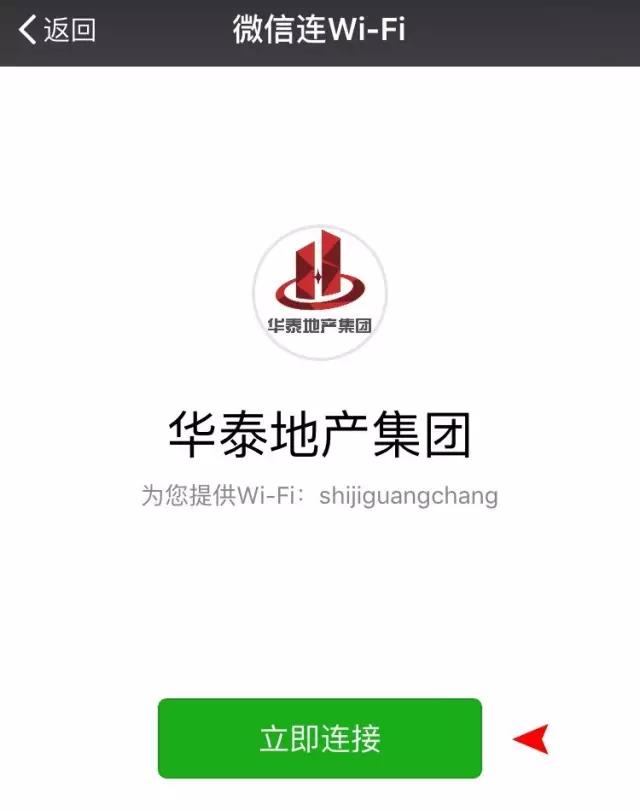Tap the green 立即连接 button
The width and height of the screenshot is (640, 811).
click(x=320, y=739)
